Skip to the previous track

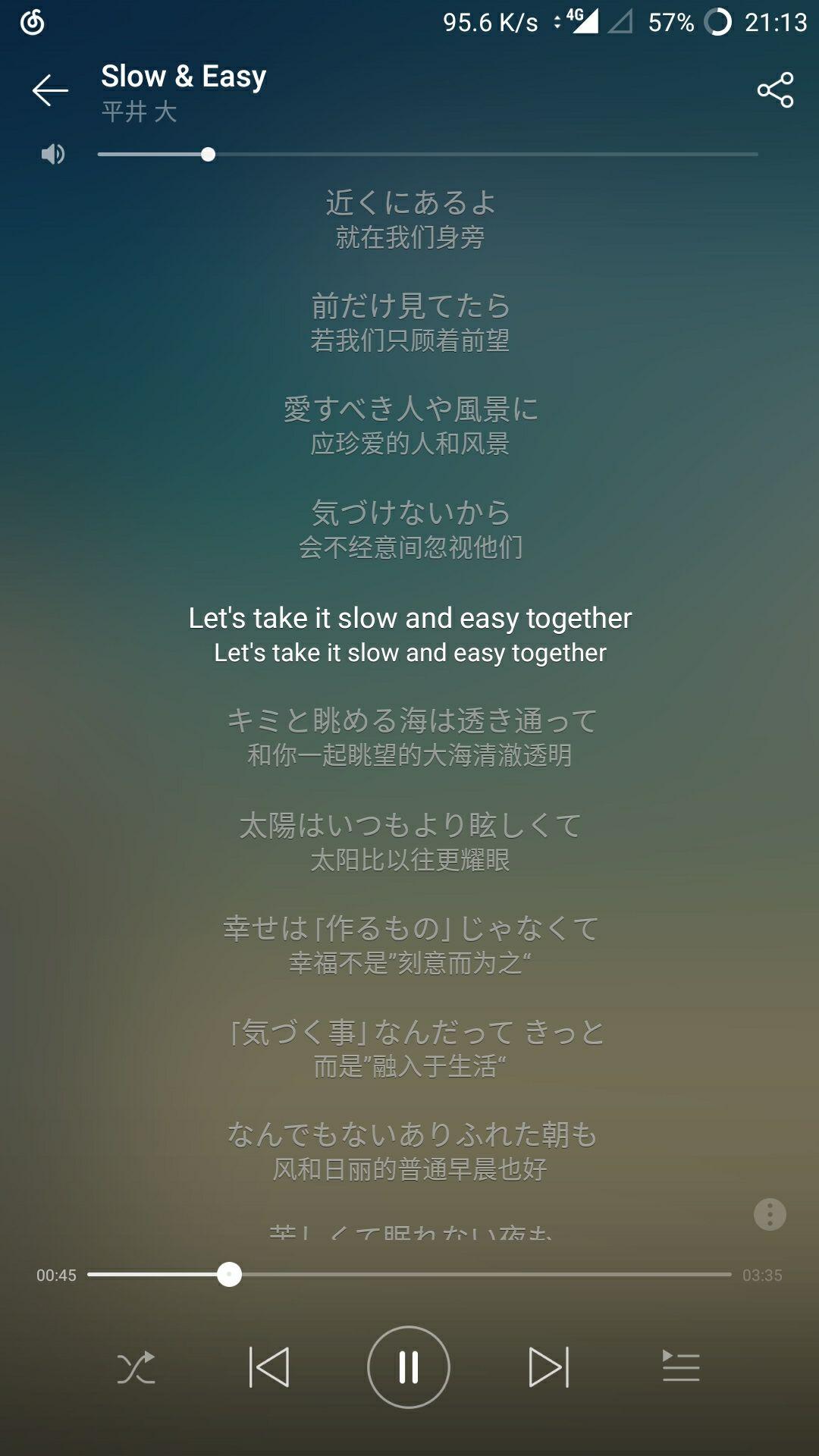(269, 1367)
